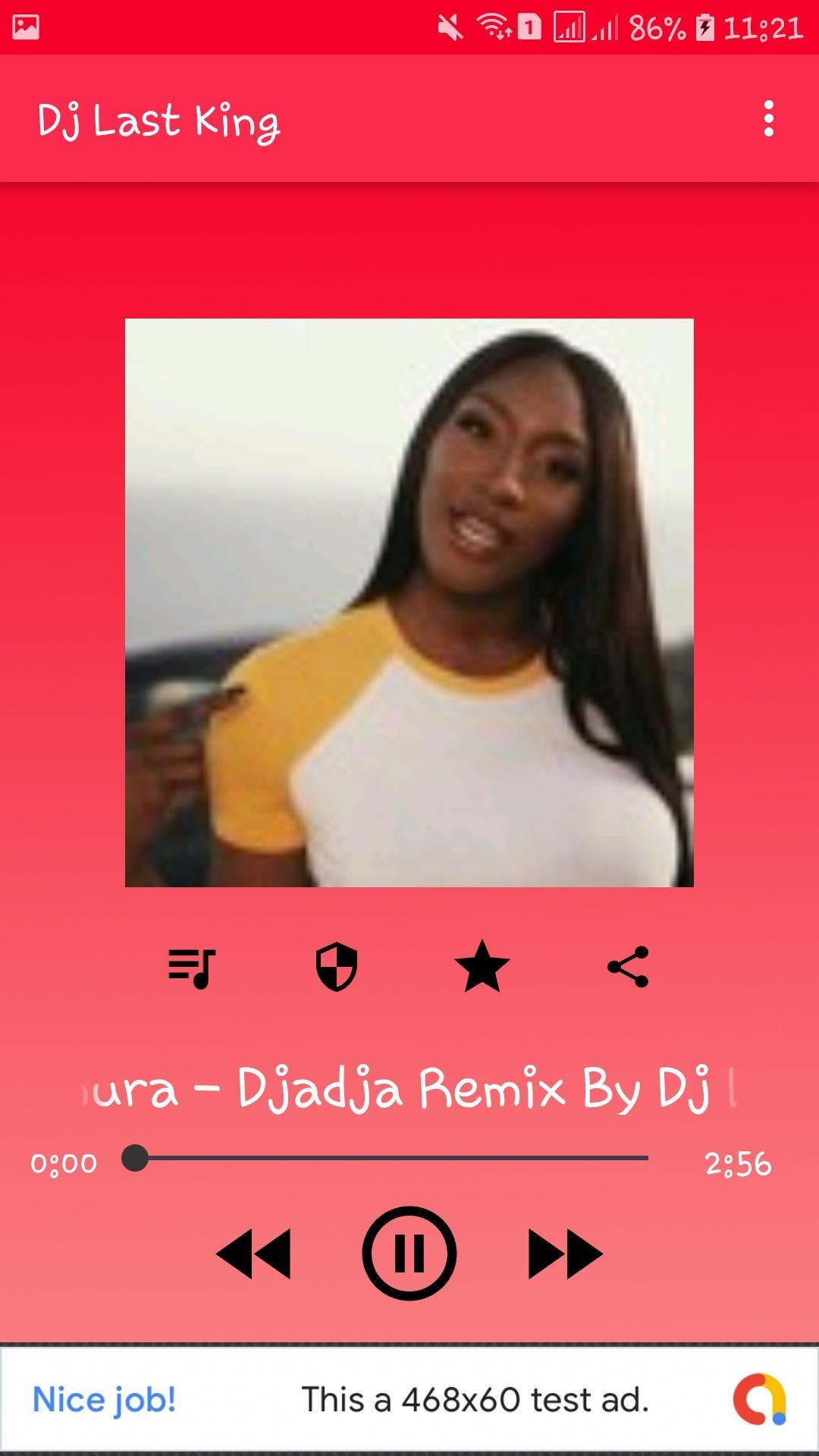Tap the playback seek bar
This screenshot has height=1456, width=819.
coord(391,1159)
